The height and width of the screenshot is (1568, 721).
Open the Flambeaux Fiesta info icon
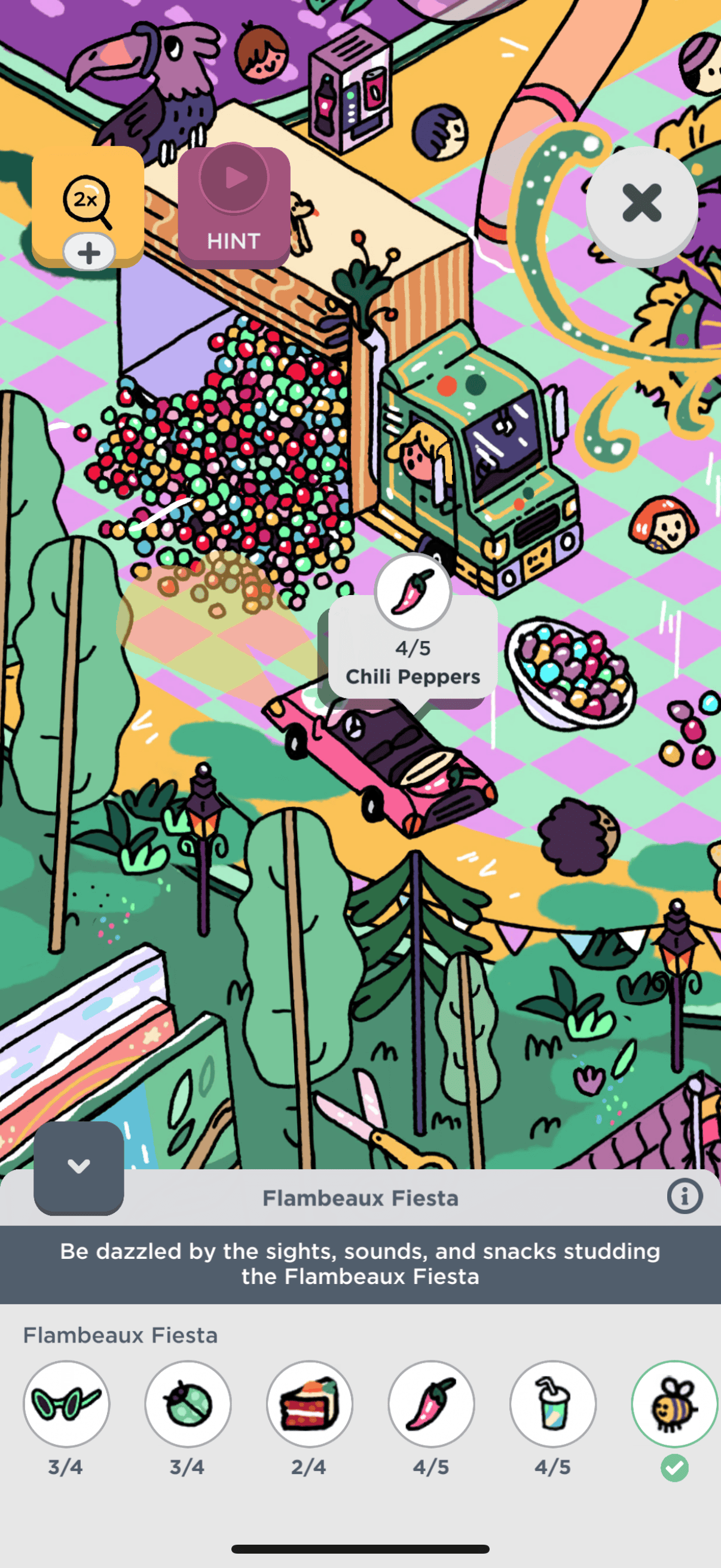tap(685, 1197)
